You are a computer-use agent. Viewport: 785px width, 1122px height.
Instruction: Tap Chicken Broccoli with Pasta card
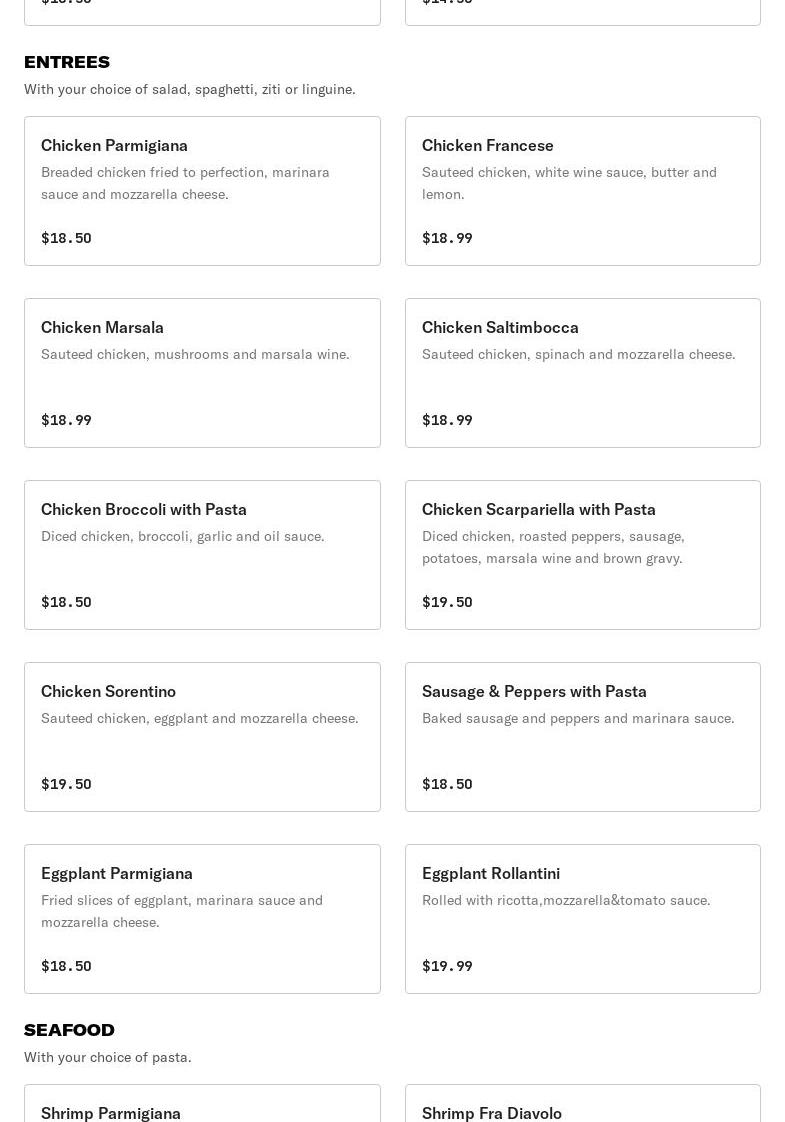tap(202, 555)
